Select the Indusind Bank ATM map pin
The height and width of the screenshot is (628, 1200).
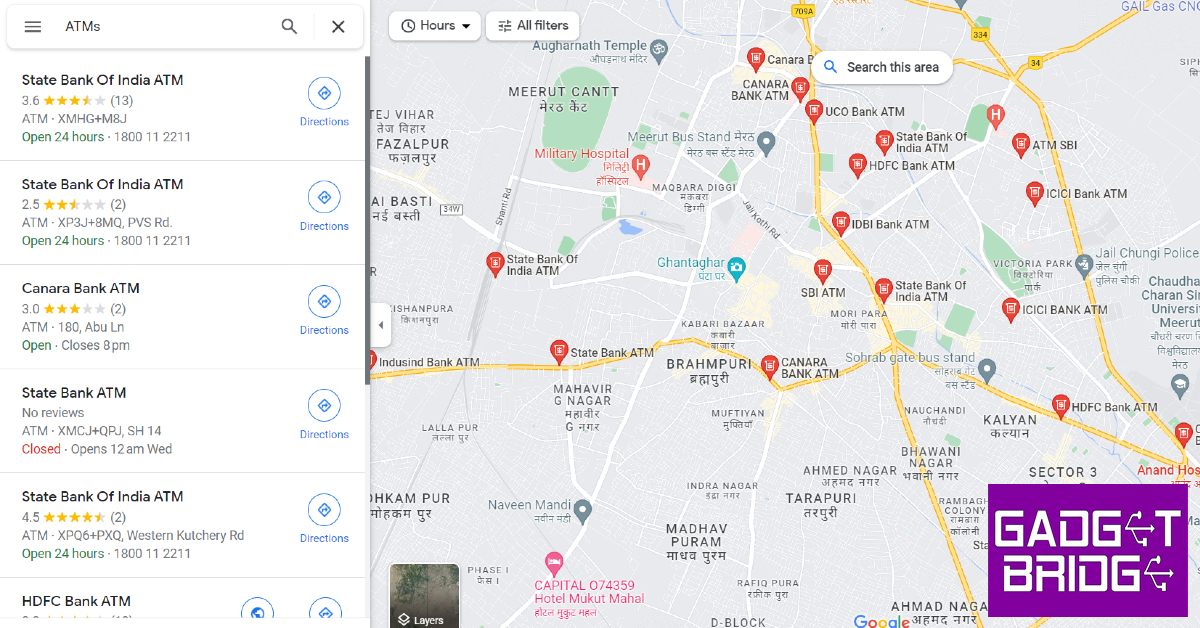pyautogui.click(x=374, y=359)
